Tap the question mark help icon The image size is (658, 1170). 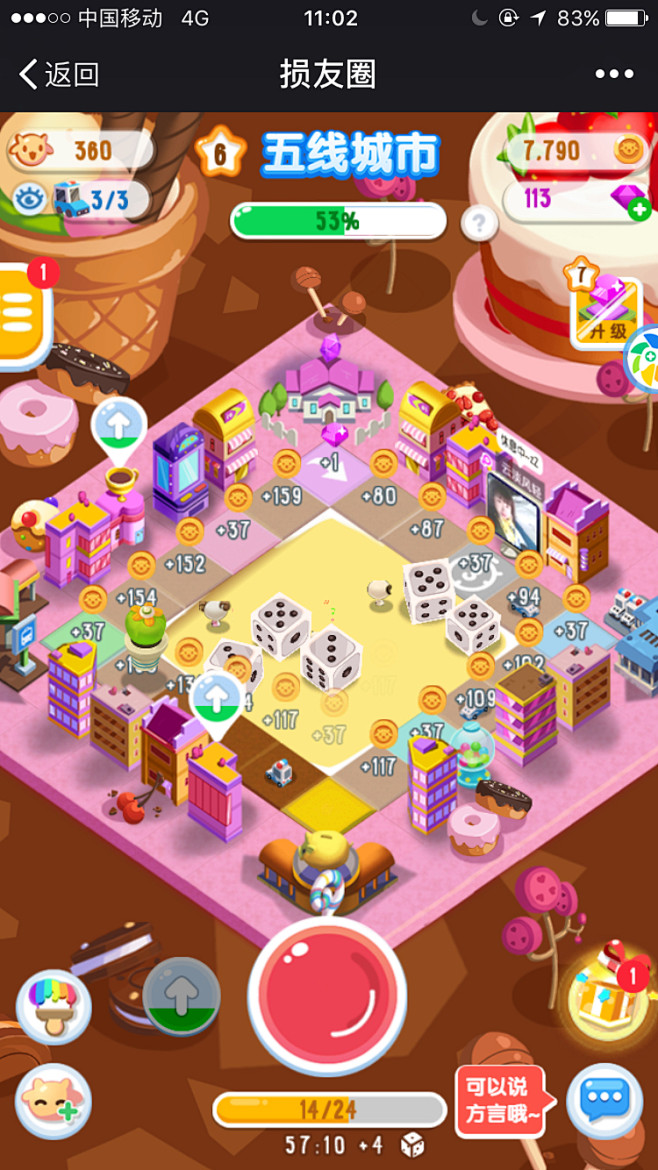pos(478,222)
